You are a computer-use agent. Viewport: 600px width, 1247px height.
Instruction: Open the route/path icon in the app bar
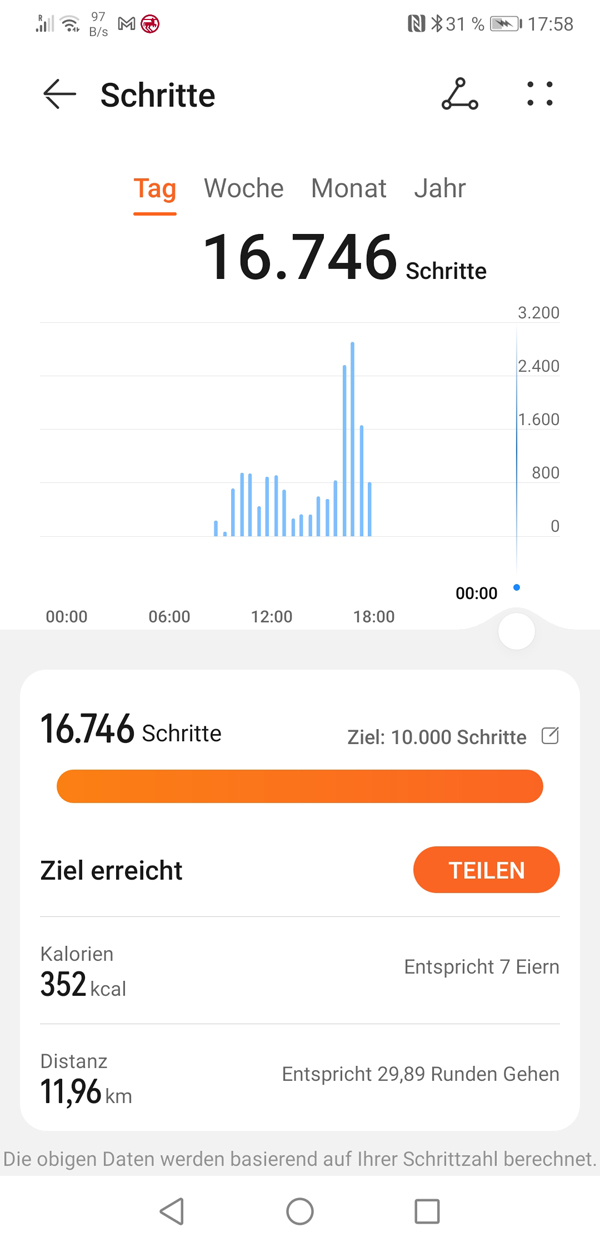(x=460, y=94)
